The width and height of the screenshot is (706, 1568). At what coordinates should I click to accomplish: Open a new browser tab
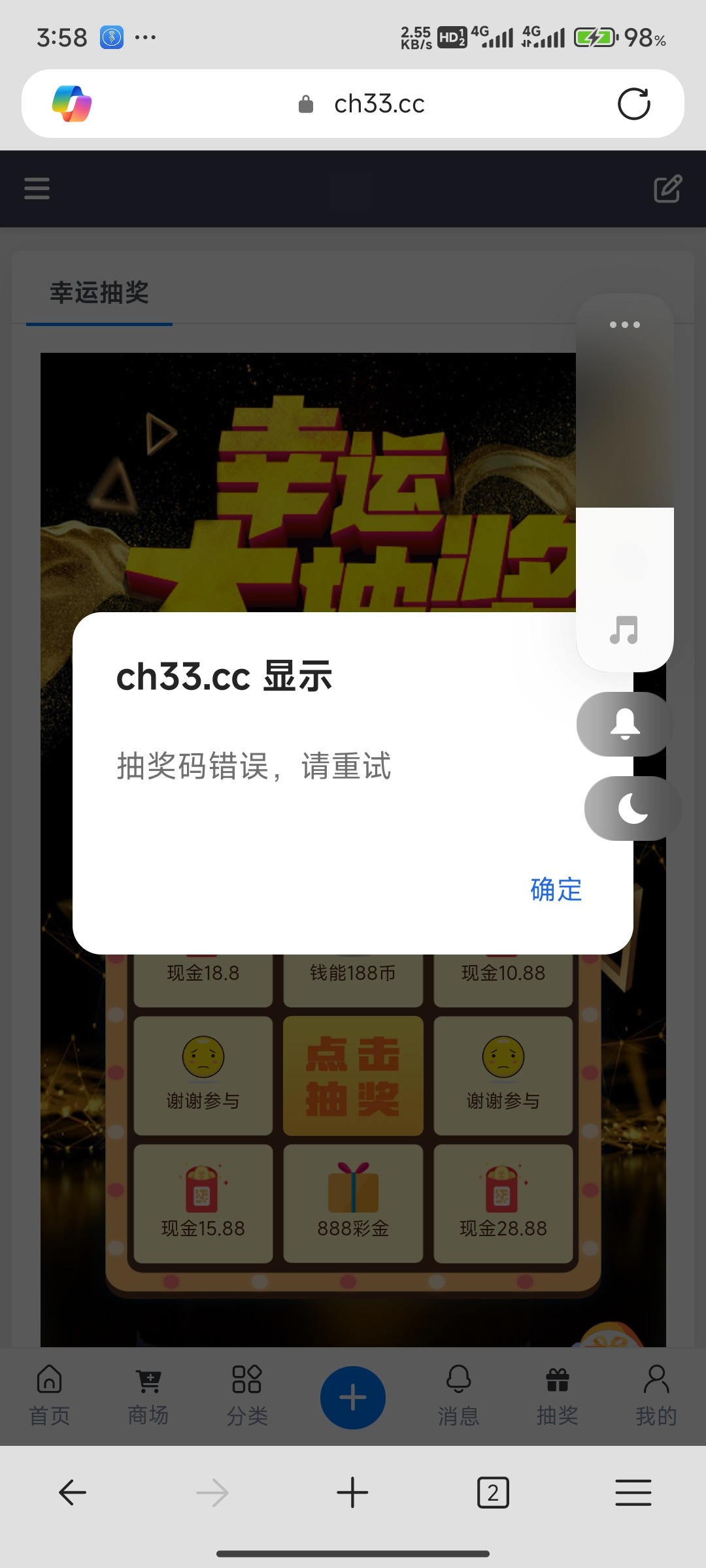point(352,1493)
